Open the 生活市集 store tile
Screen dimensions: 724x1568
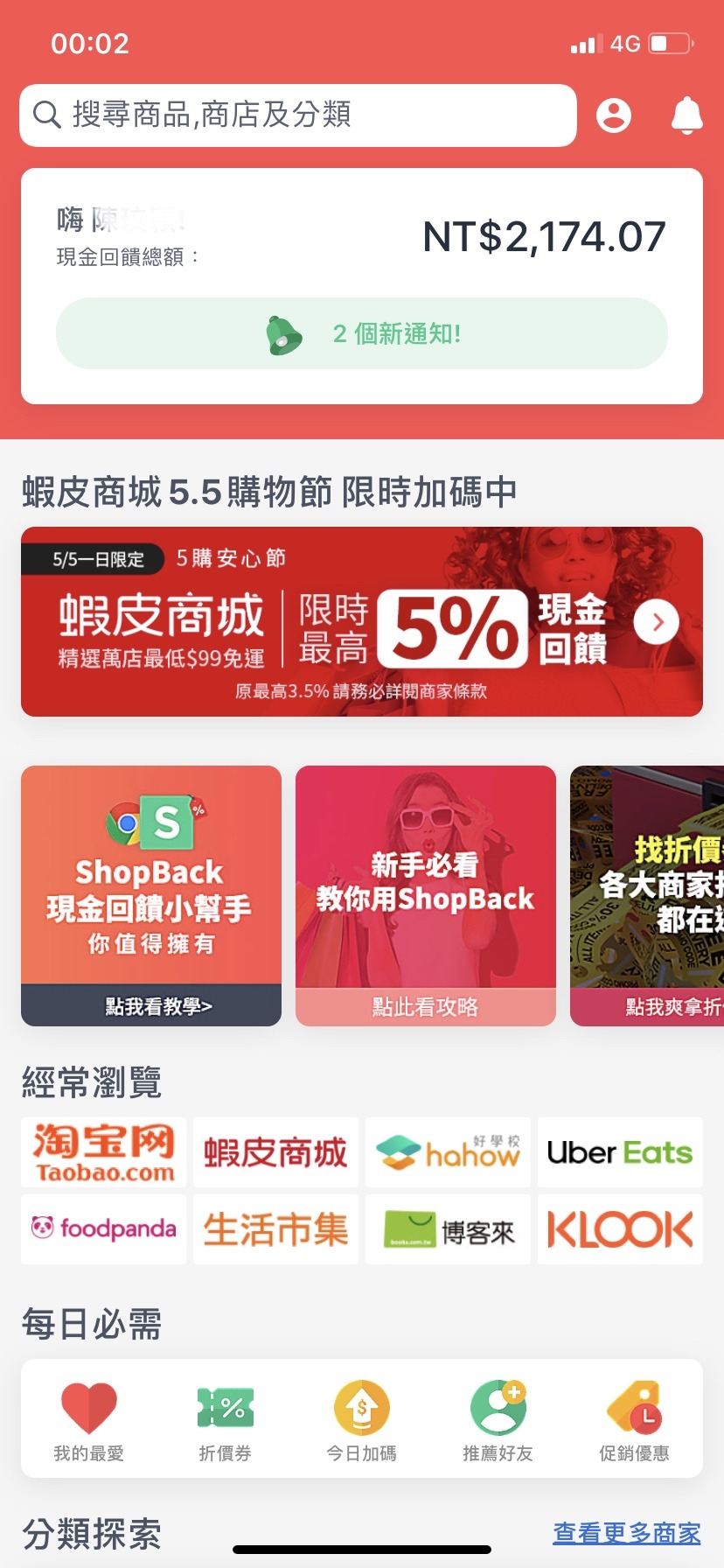pos(275,1228)
